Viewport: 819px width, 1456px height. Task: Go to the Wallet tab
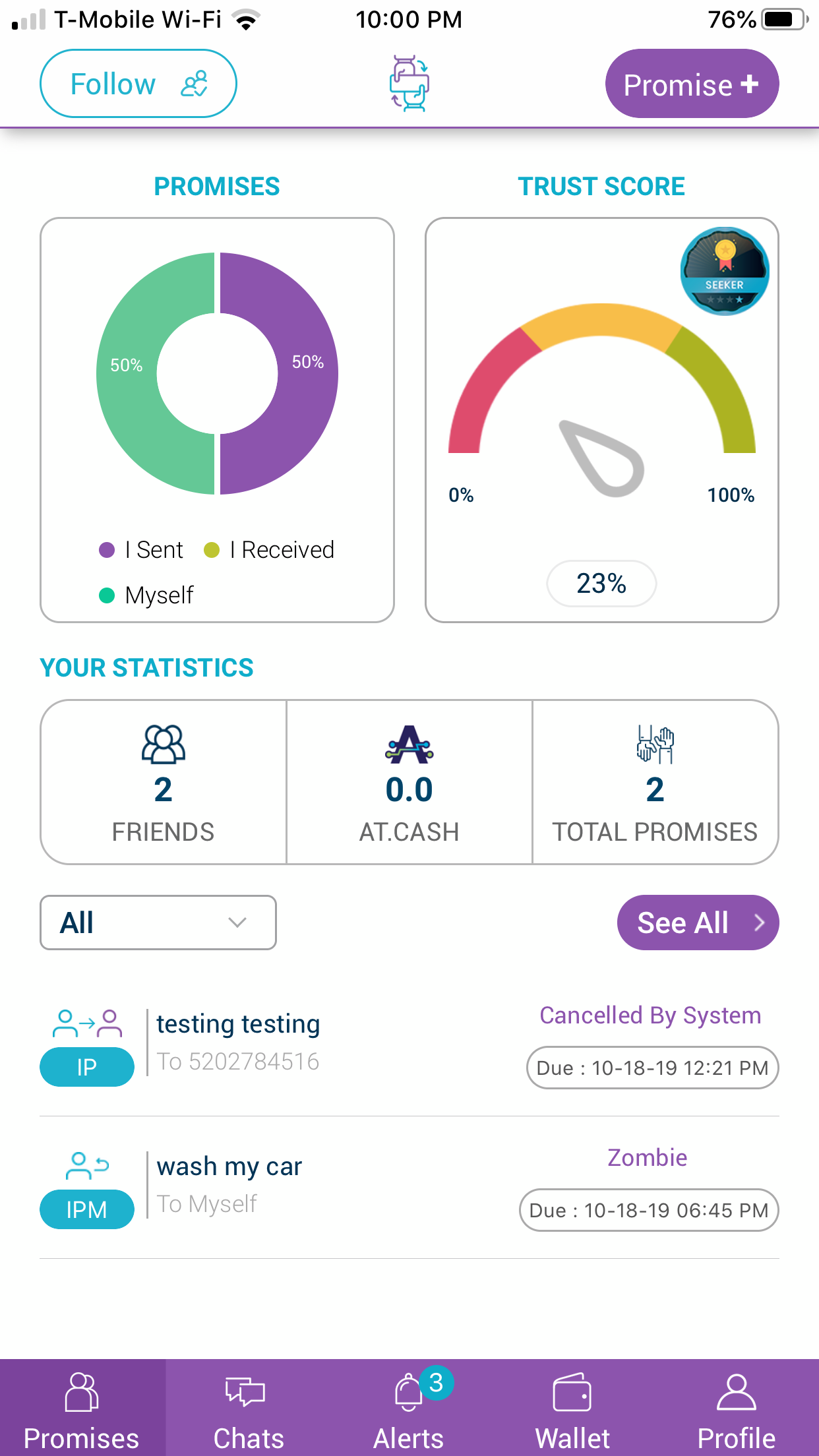pos(572,1409)
